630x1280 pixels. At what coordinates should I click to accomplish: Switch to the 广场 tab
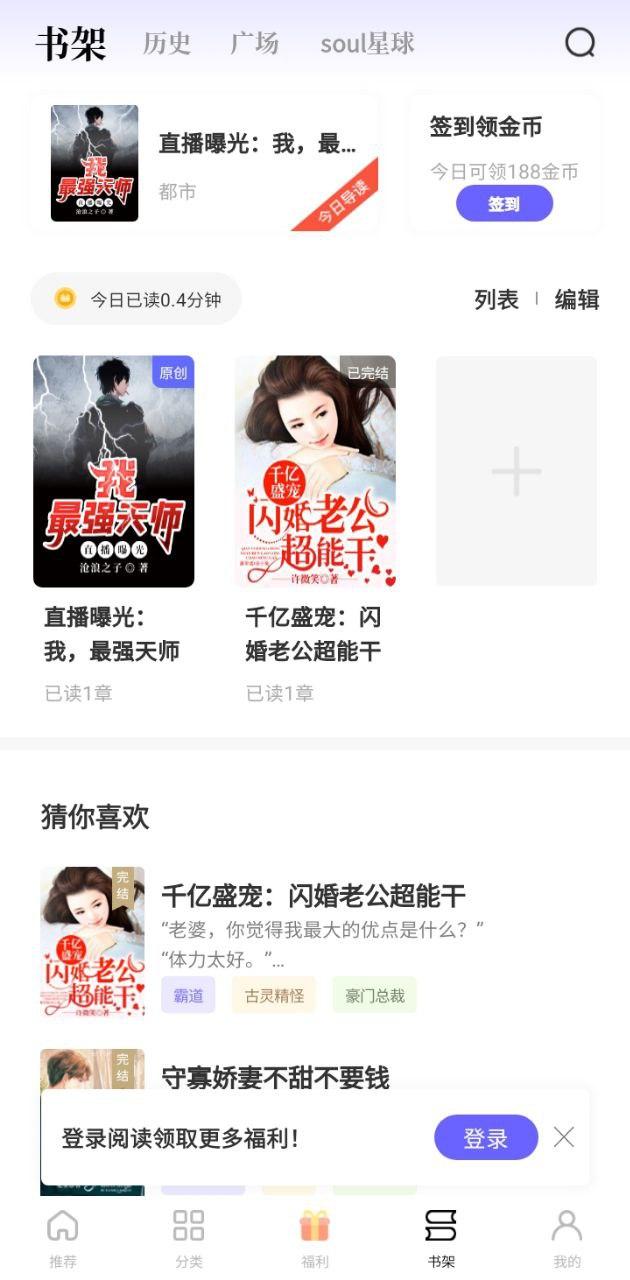click(254, 44)
